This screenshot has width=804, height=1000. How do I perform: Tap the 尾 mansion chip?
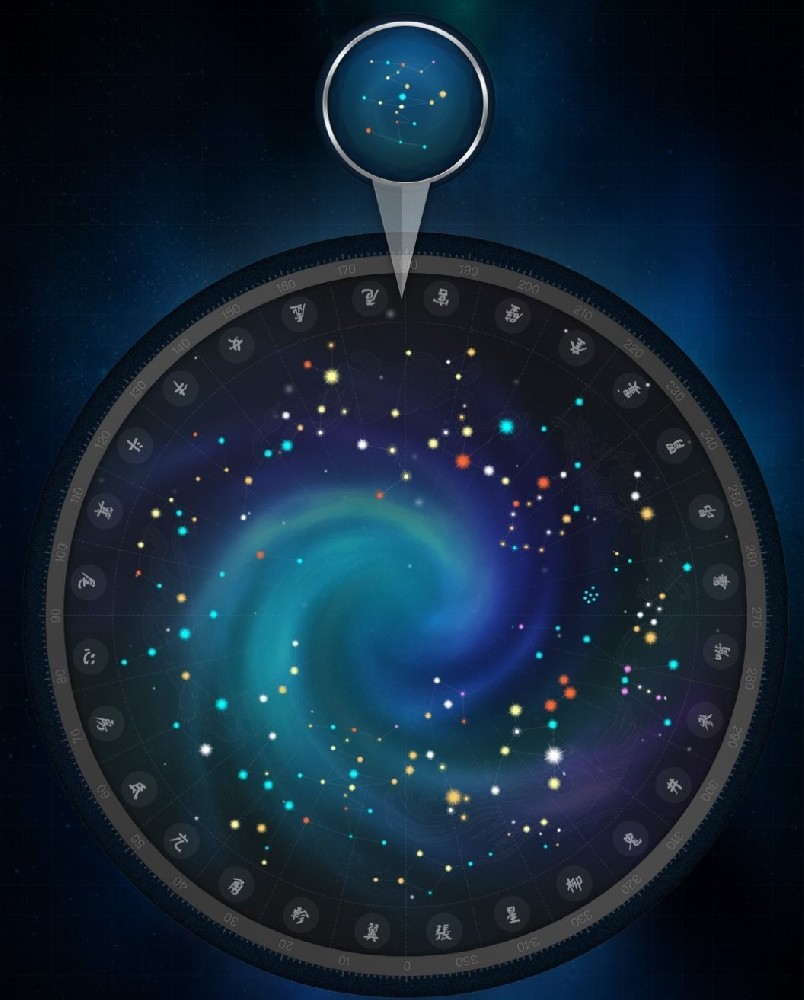(x=88, y=578)
